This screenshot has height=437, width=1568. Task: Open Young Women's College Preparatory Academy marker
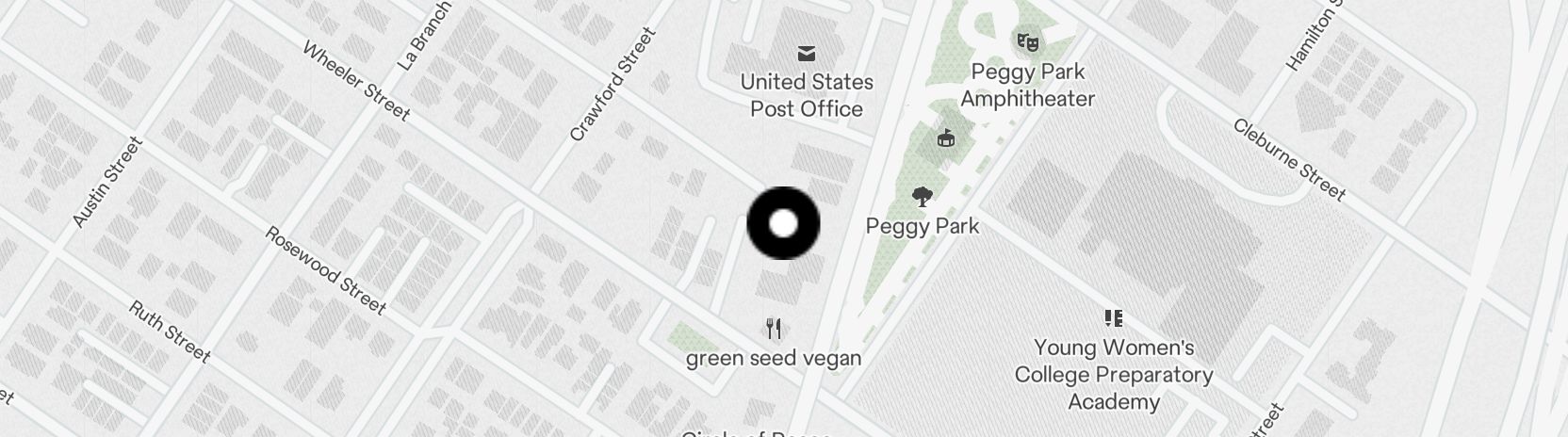(1113, 318)
